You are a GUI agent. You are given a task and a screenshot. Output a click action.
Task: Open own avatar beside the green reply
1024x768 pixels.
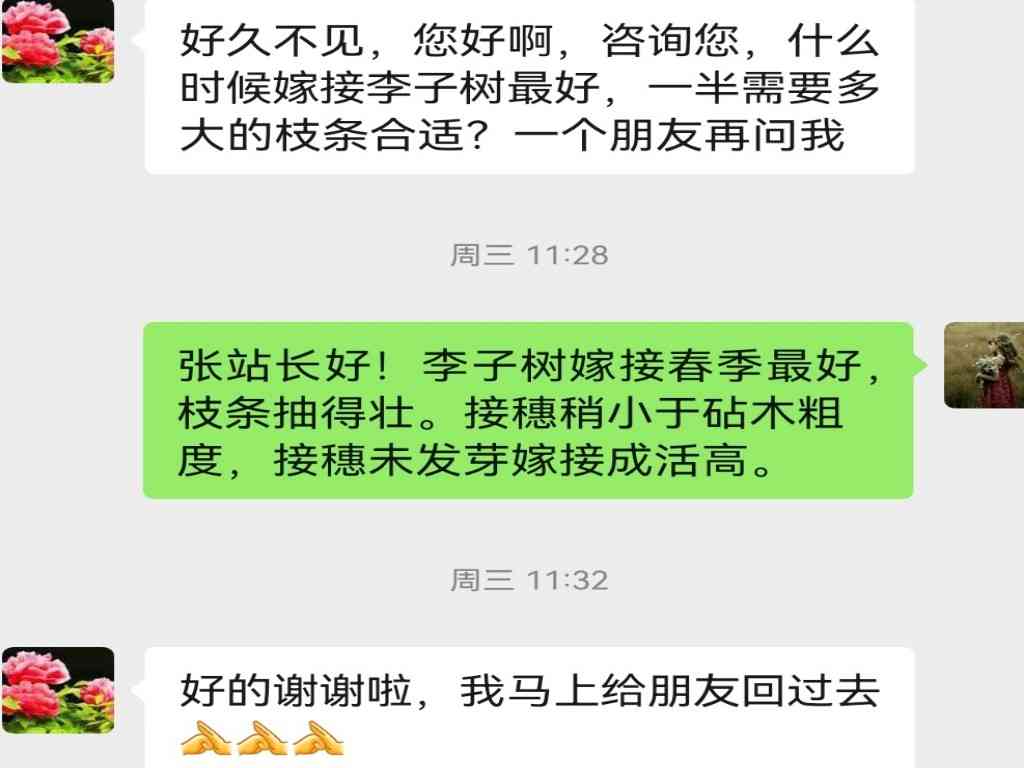coord(983,365)
